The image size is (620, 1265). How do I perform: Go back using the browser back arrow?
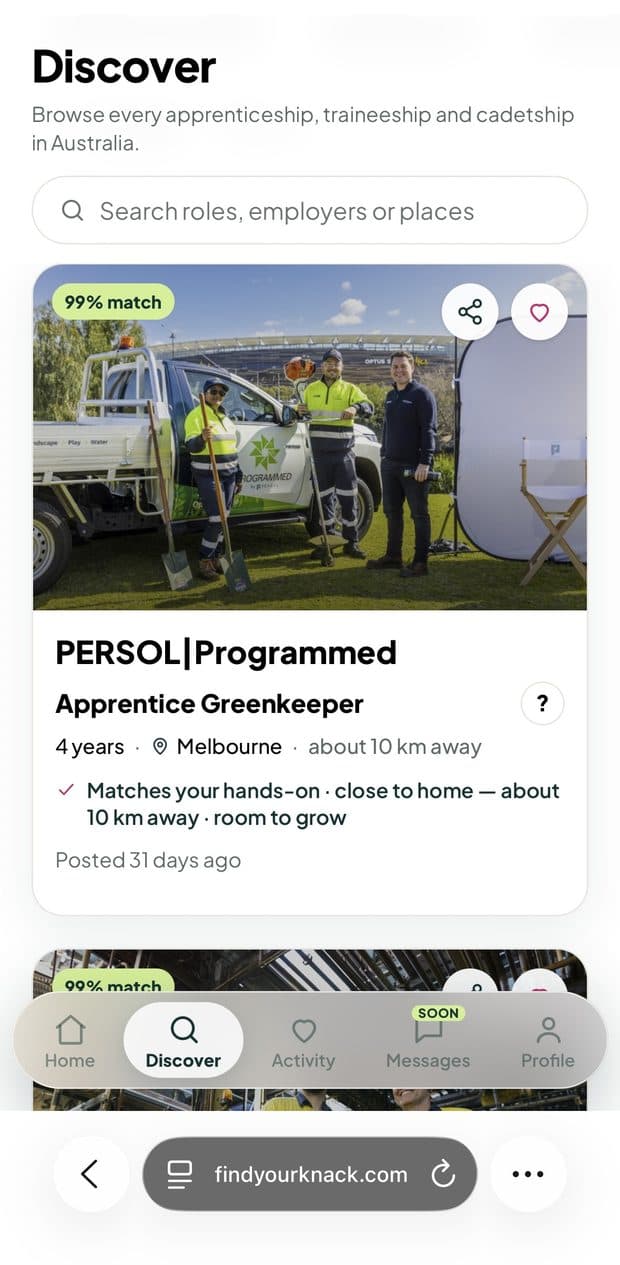pos(91,1173)
